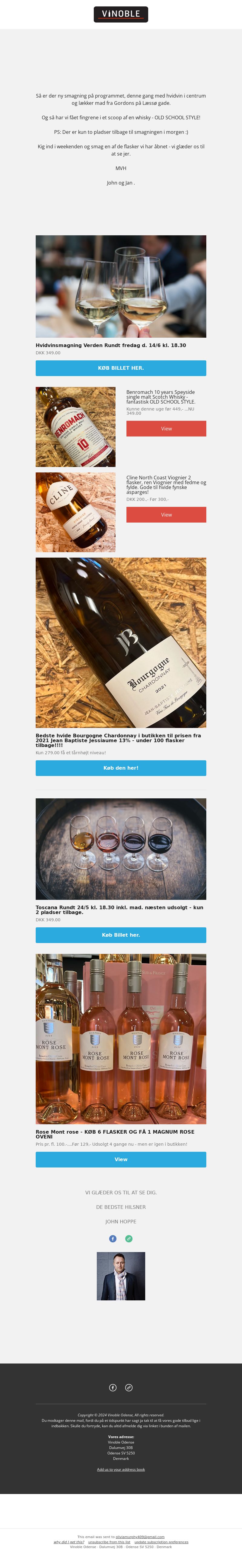Update subscription preferences
This screenshot has height=1568, width=242.
pos(162,1542)
